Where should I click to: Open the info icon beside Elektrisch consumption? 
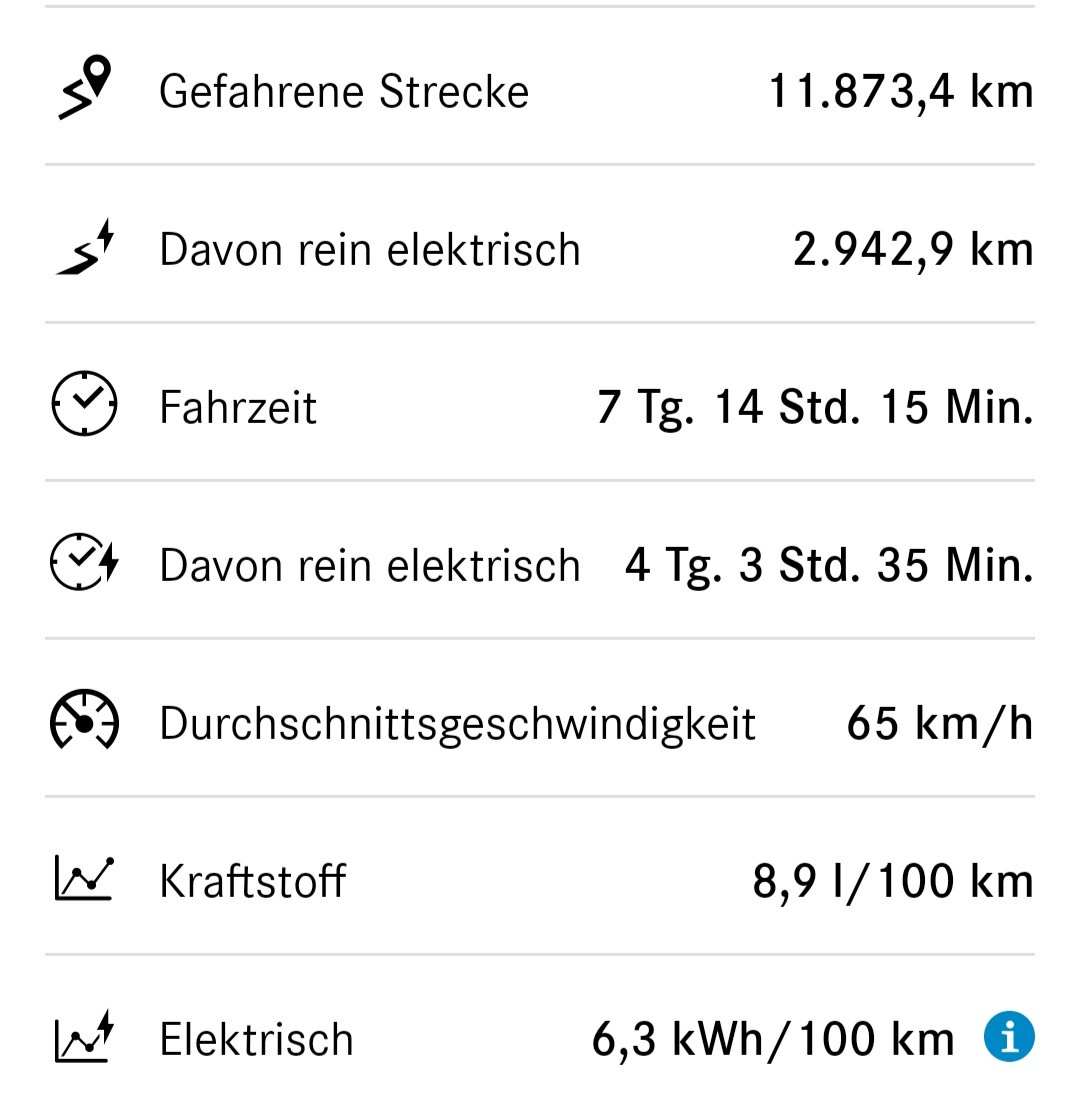(1009, 1039)
